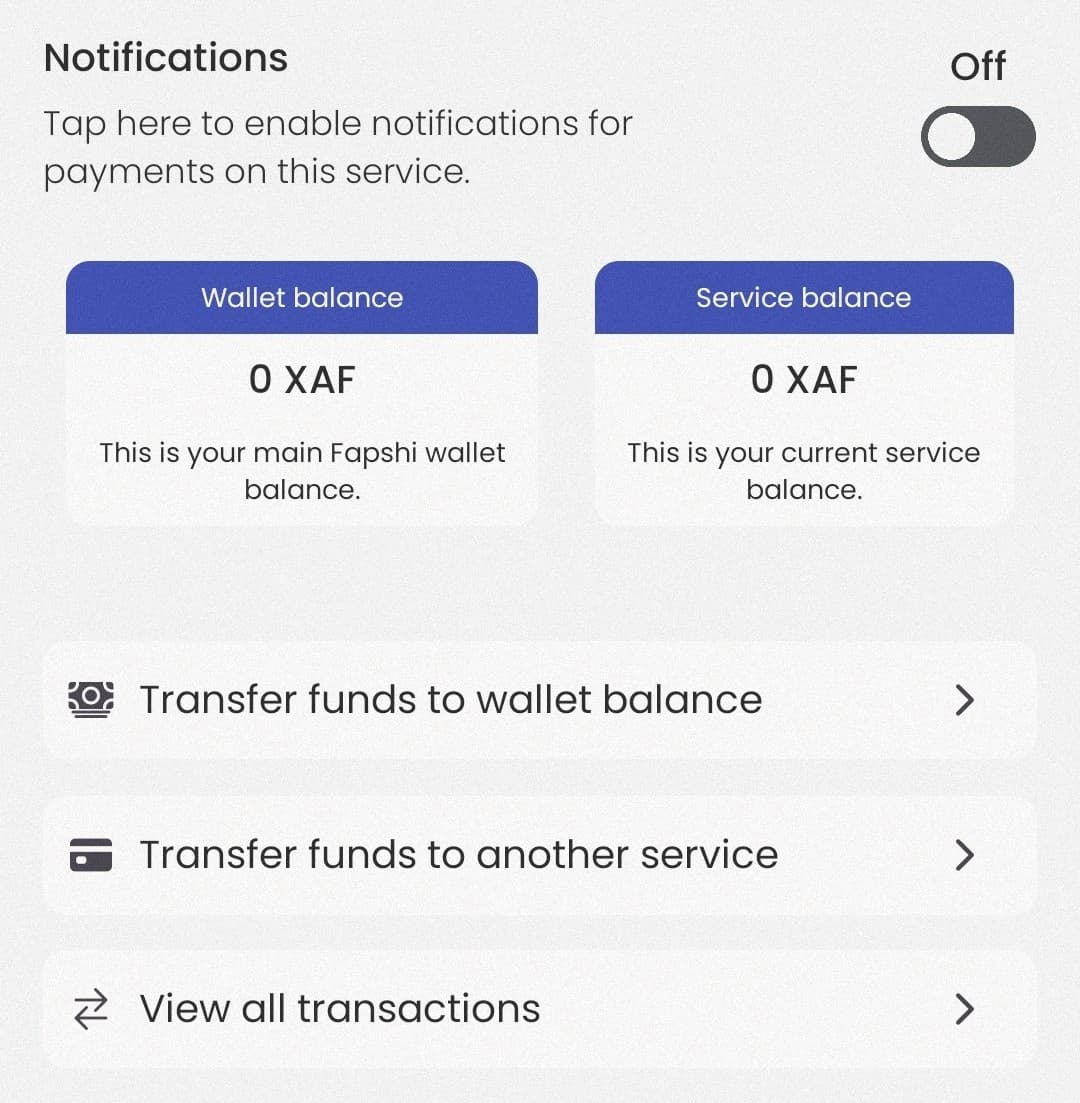Select the Service balance card header
The image size is (1080, 1103).
pos(802,297)
